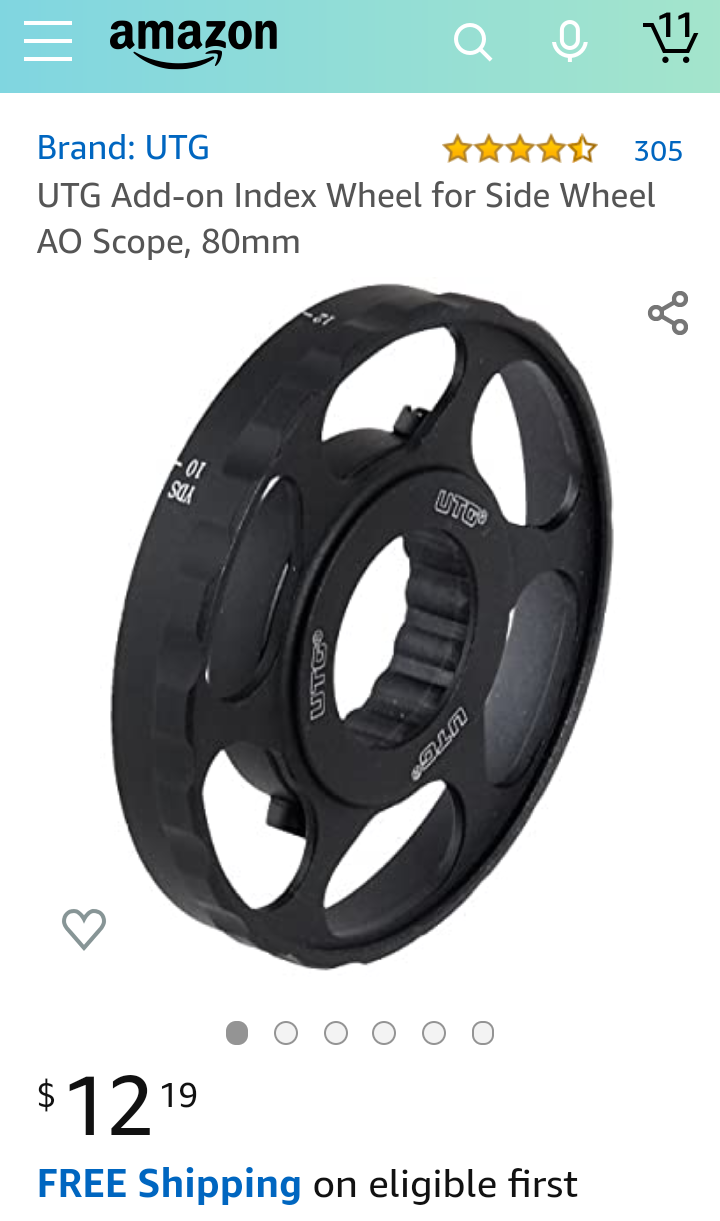Open the search icon

[472, 42]
